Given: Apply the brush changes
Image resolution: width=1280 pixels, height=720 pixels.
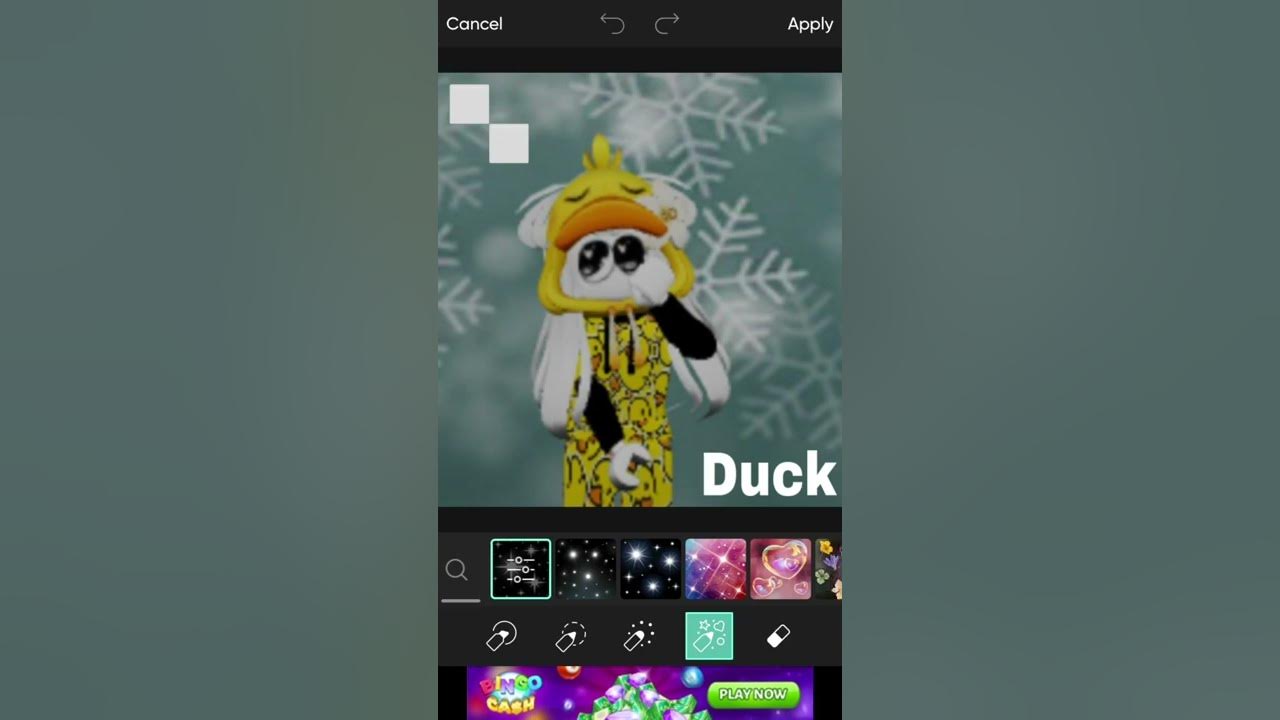Looking at the screenshot, I should (809, 24).
